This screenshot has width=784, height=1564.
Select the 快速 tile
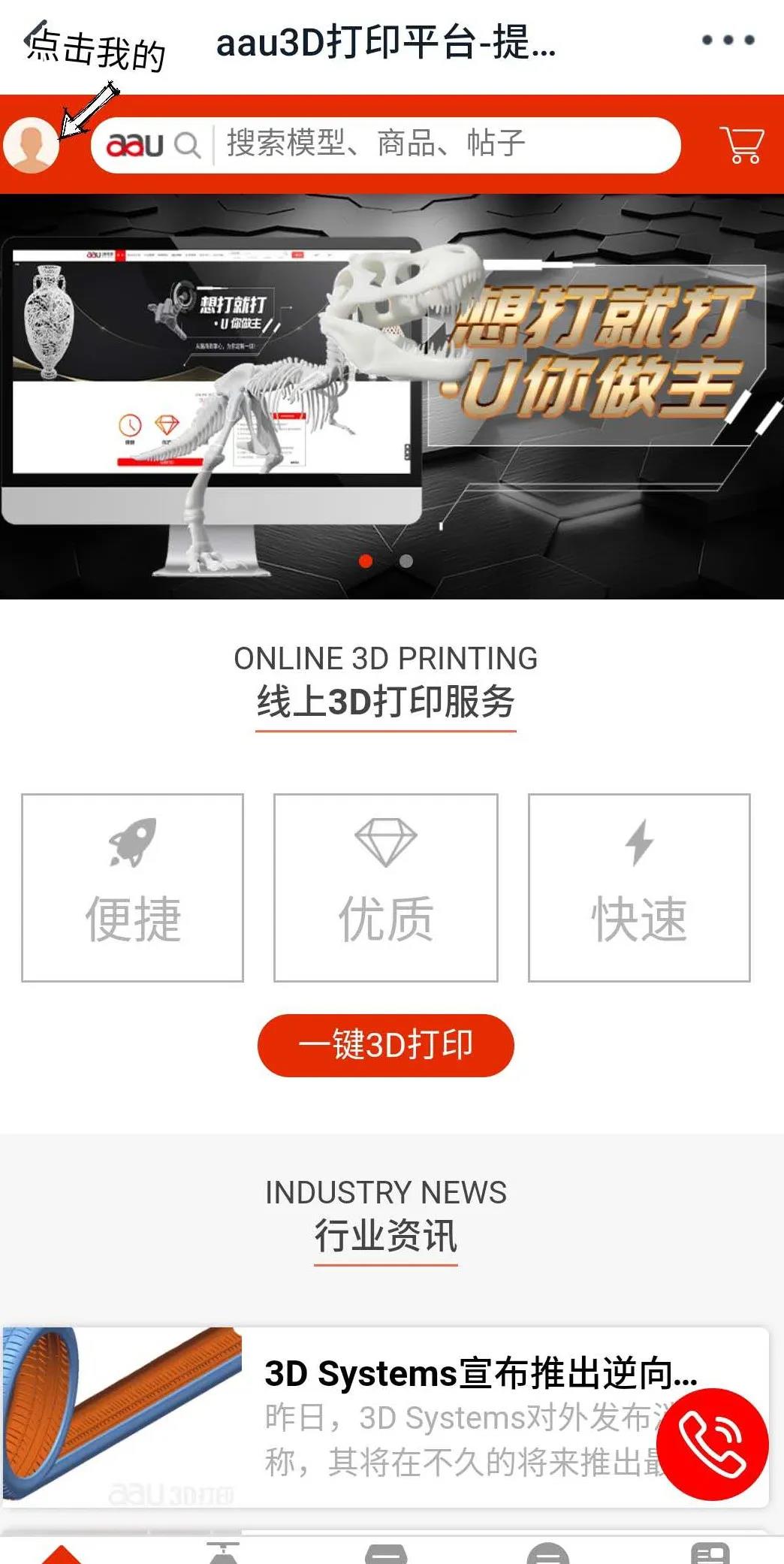[x=639, y=887]
